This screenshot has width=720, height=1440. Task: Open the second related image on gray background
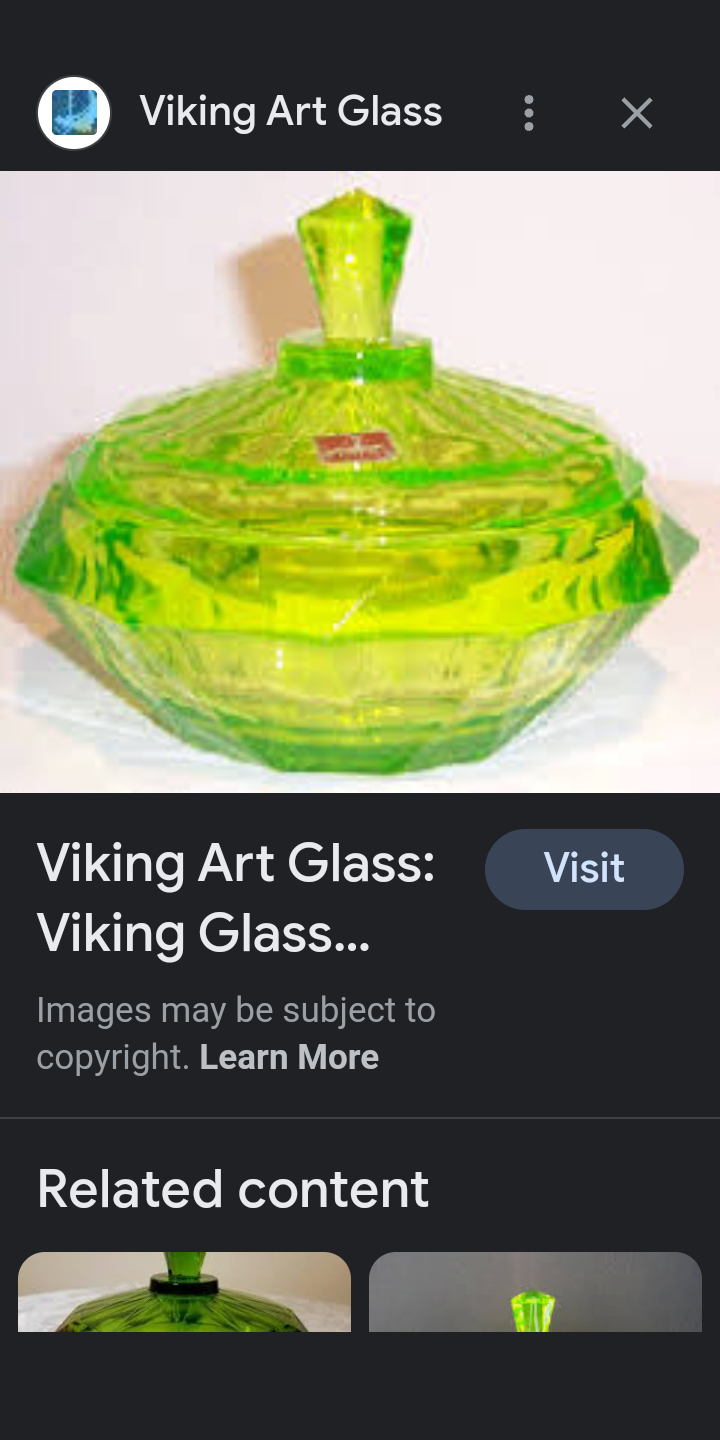coord(535,1291)
